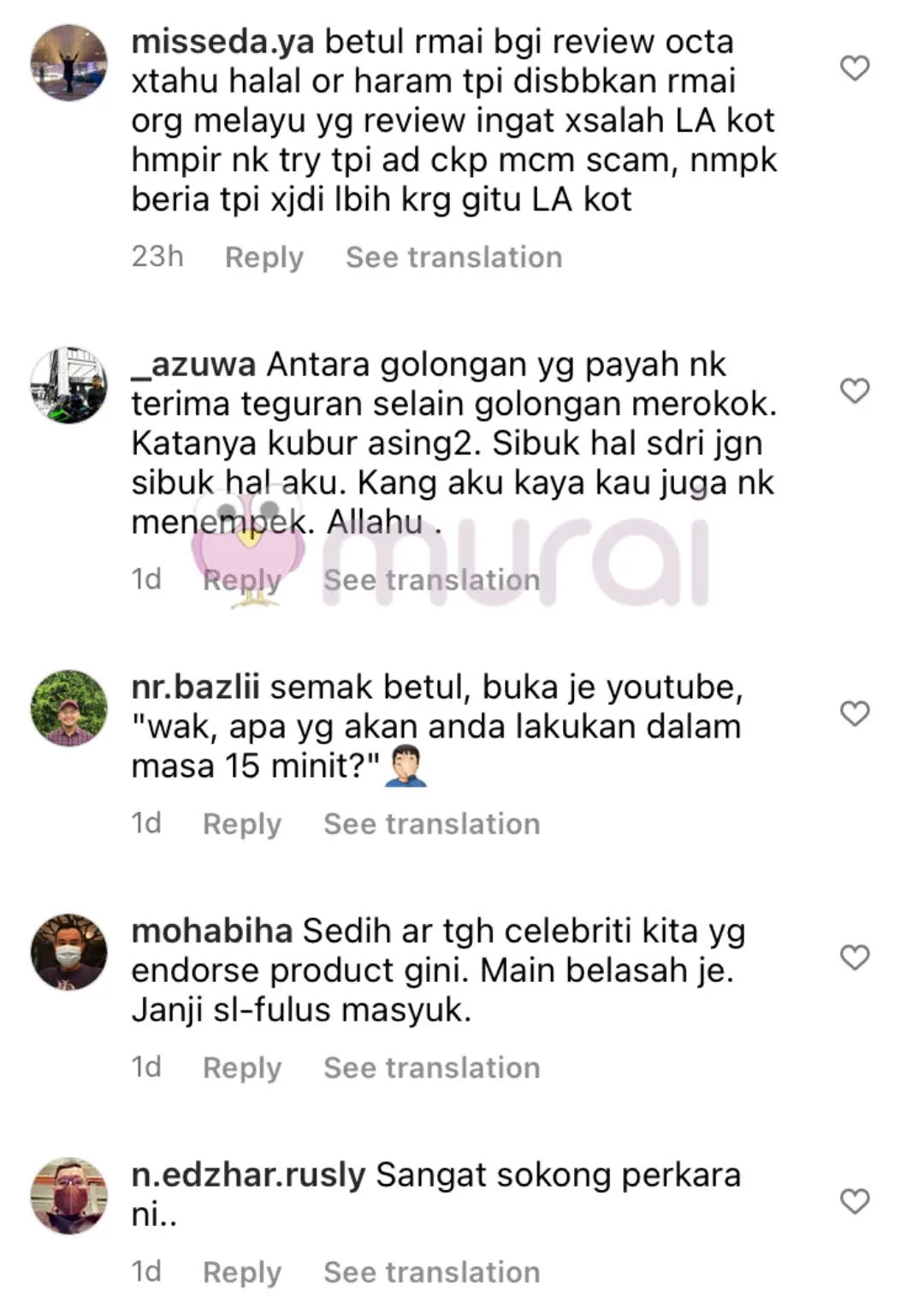See translation of misseda.ya's comment
The width and height of the screenshot is (924, 1314).
[x=453, y=257]
